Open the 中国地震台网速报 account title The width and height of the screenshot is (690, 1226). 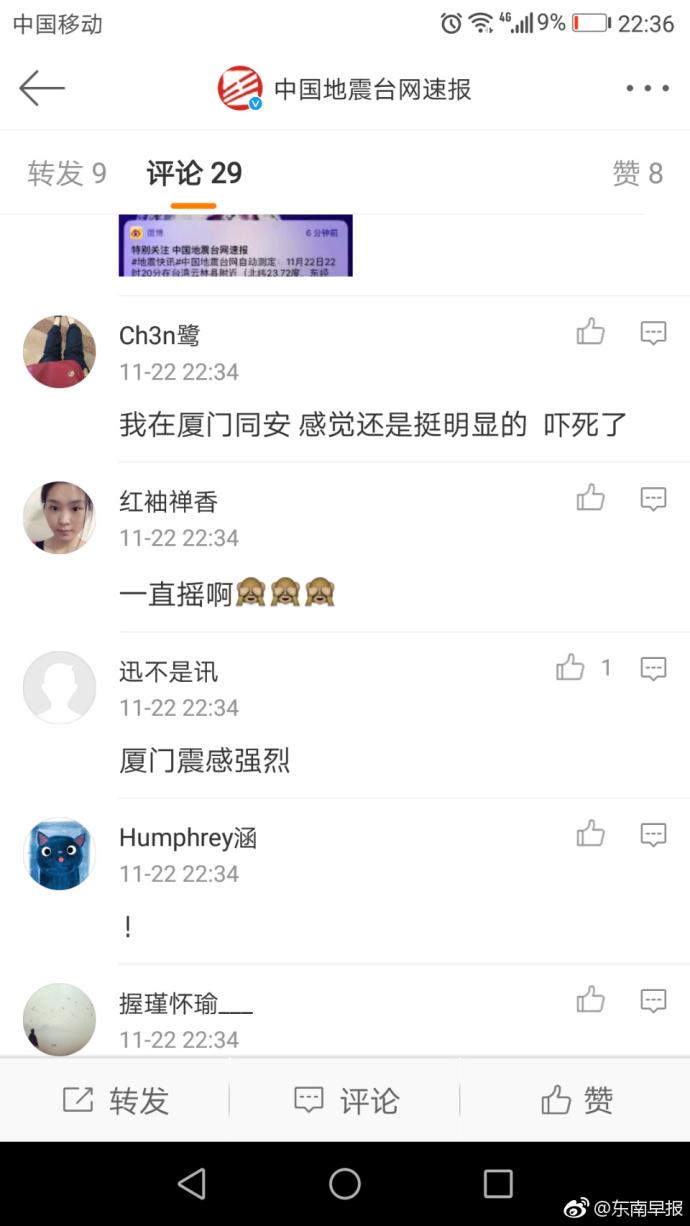pos(372,89)
